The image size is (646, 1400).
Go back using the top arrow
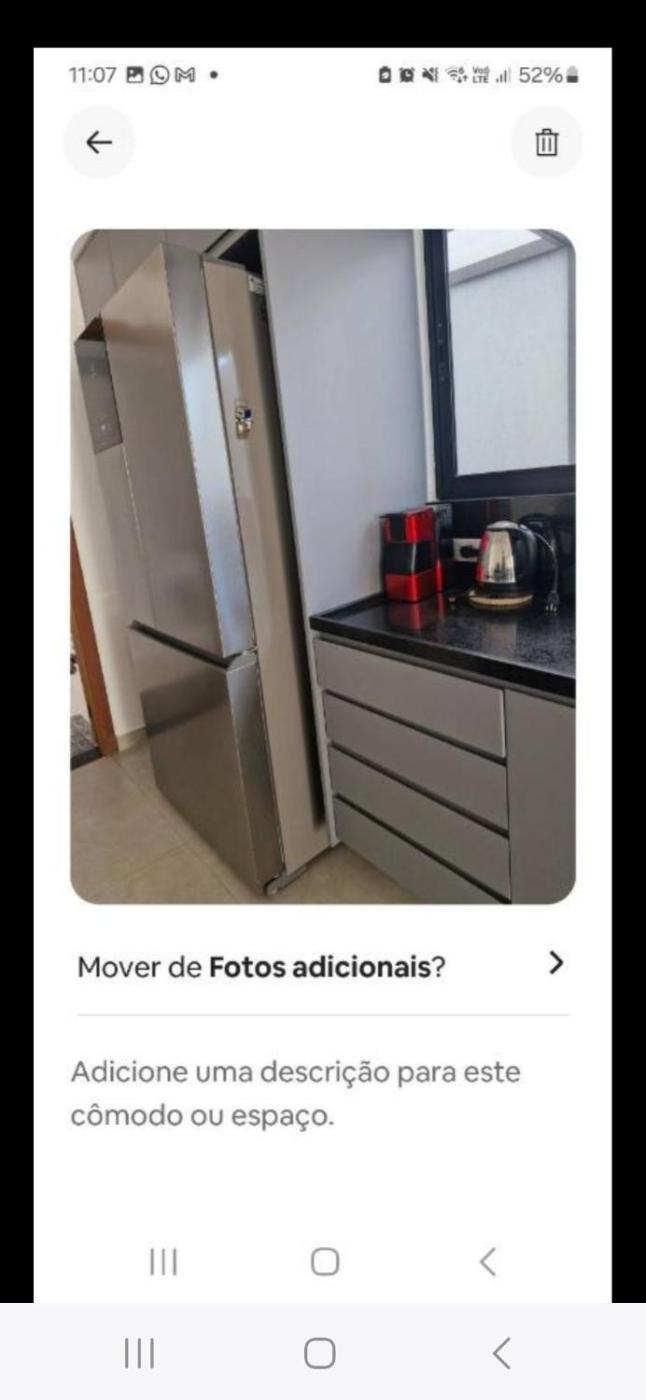pos(98,143)
